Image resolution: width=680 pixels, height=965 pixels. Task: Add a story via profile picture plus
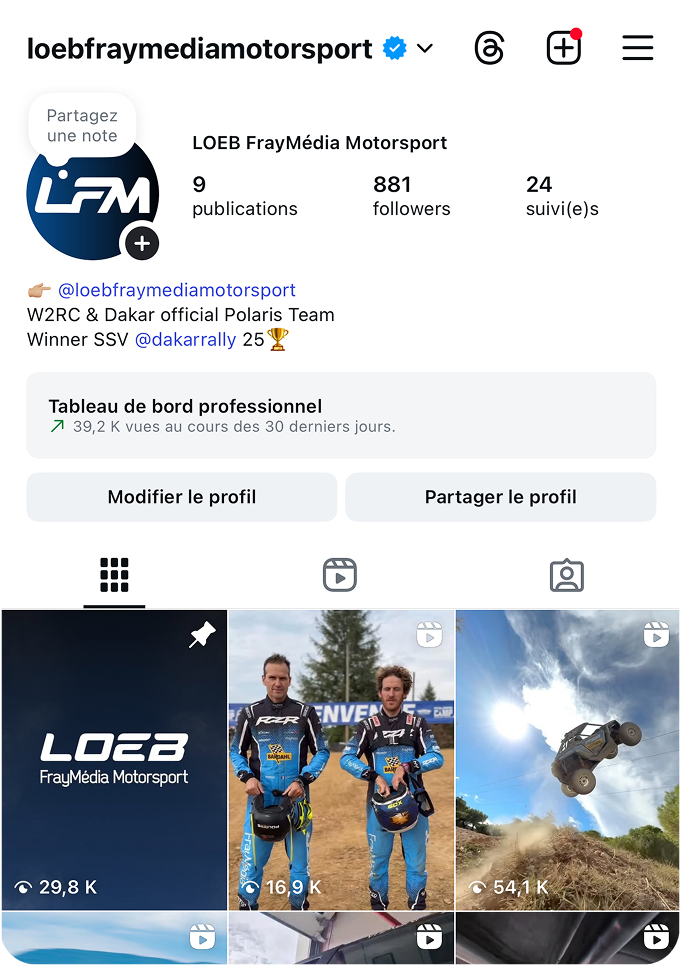click(142, 243)
